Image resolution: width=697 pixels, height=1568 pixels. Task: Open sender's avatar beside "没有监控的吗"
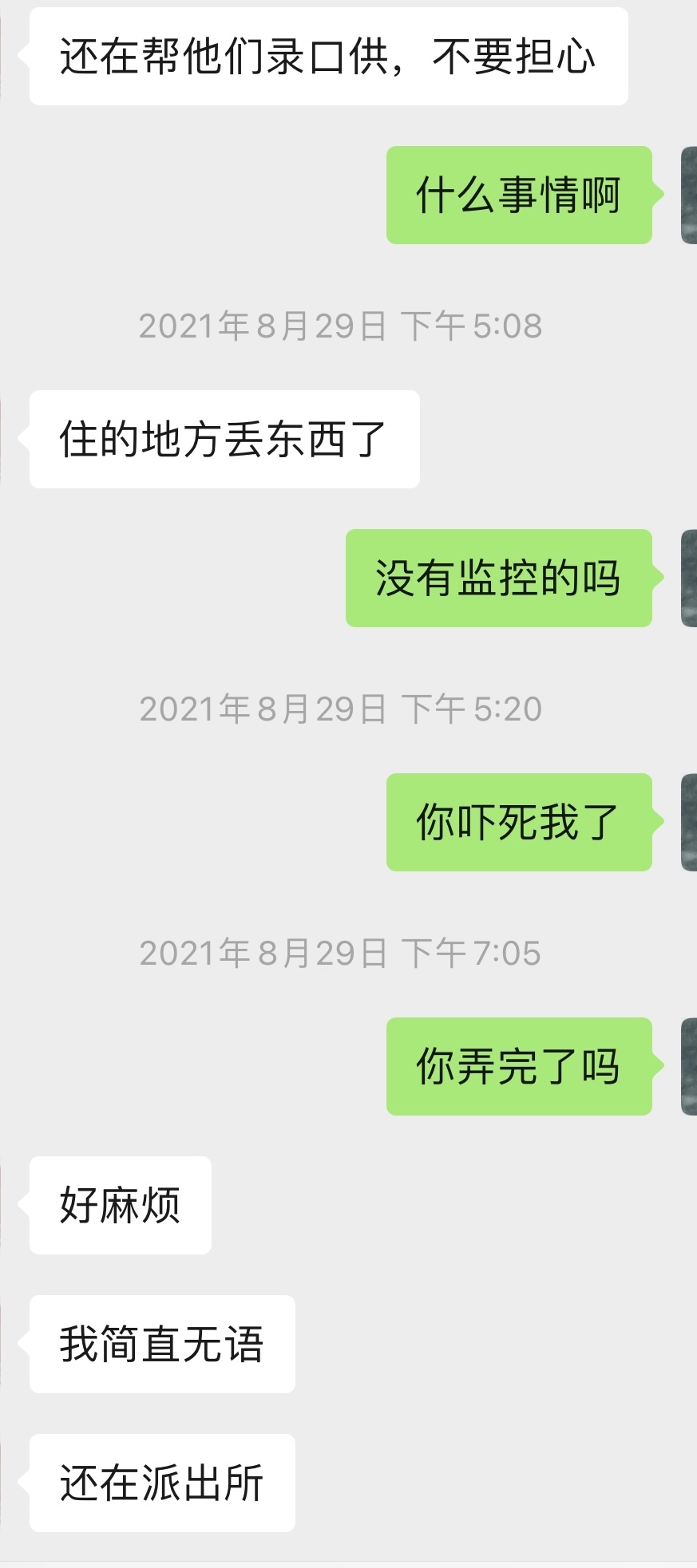click(x=689, y=578)
